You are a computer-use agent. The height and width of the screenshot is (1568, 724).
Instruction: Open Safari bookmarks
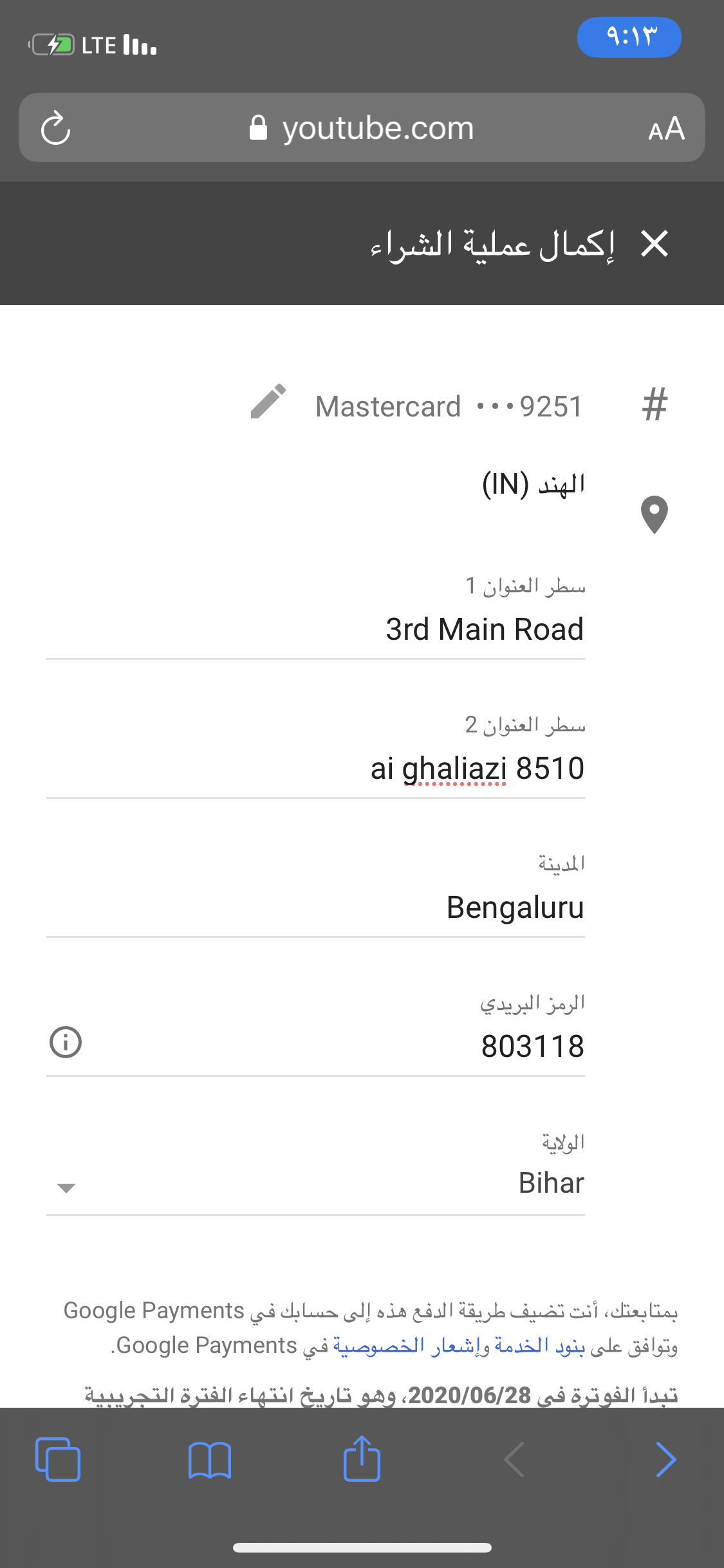(210, 1459)
